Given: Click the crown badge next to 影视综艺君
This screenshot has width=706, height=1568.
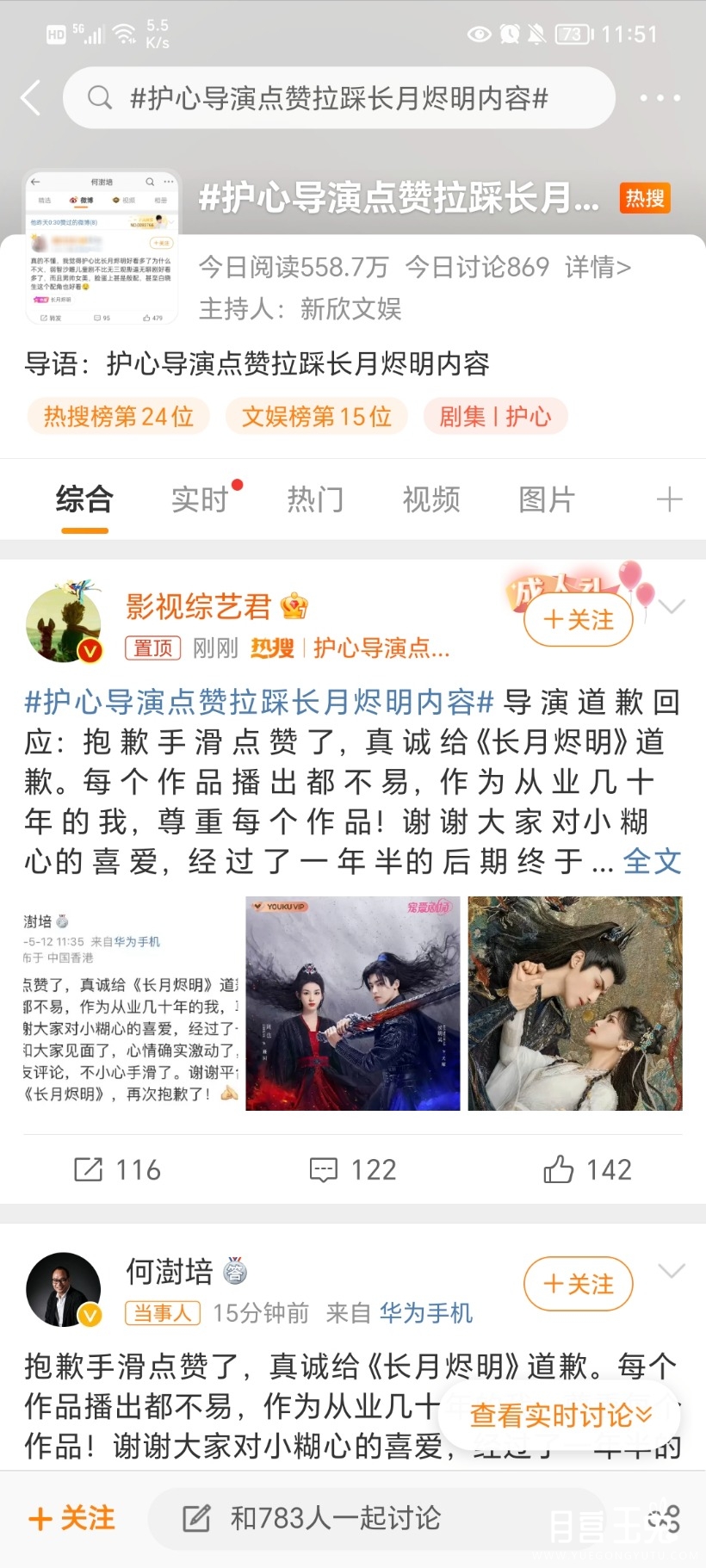Looking at the screenshot, I should [295, 605].
